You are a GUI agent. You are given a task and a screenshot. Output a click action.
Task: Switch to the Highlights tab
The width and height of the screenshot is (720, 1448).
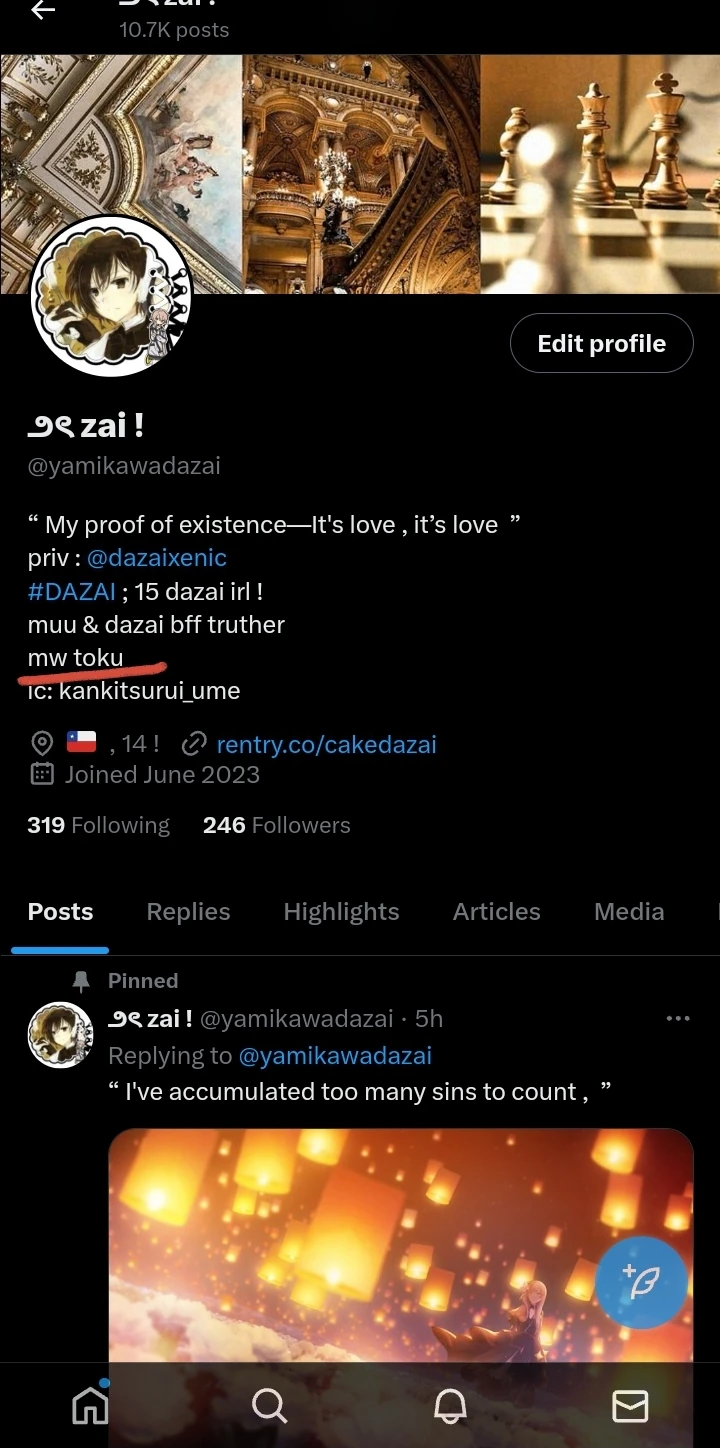[341, 912]
